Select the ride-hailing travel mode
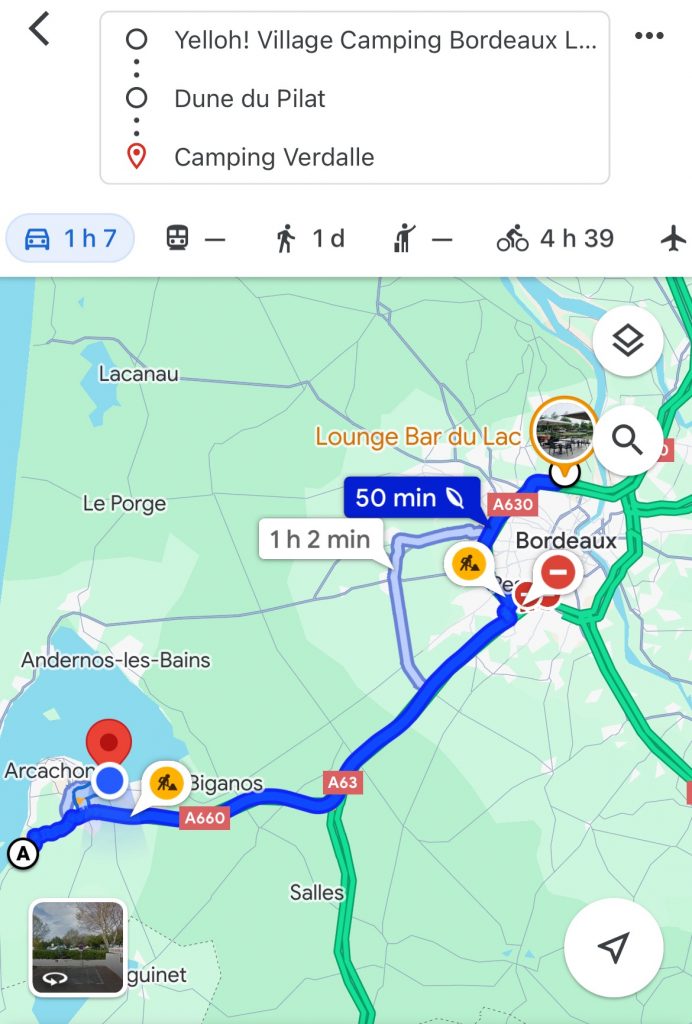 421,239
